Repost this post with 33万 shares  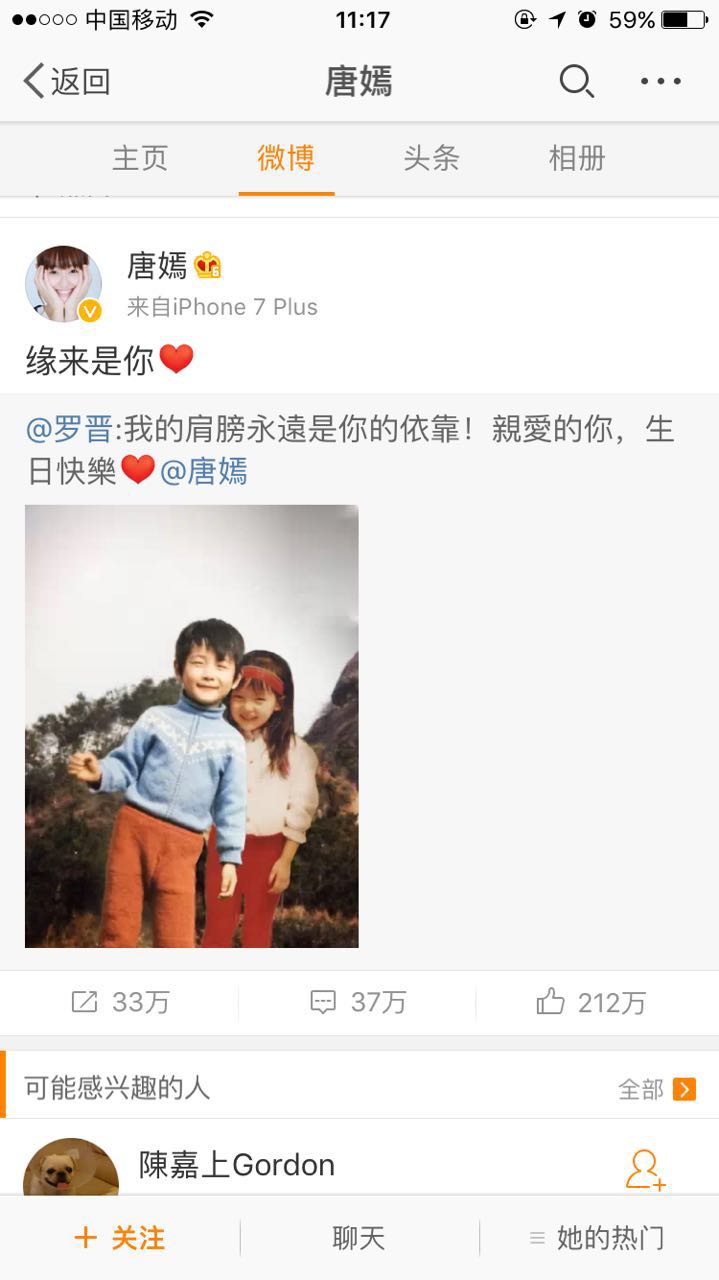(x=120, y=1002)
